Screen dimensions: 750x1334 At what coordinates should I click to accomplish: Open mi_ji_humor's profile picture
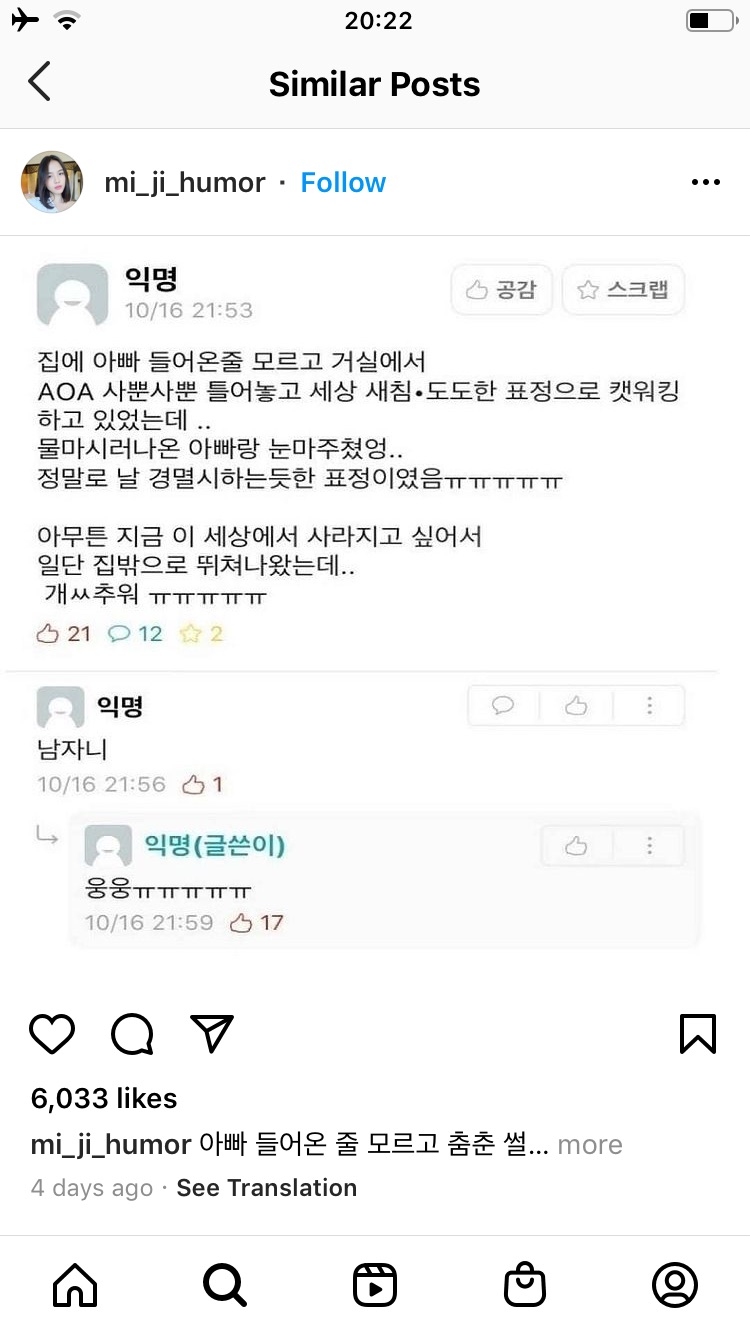(x=52, y=182)
